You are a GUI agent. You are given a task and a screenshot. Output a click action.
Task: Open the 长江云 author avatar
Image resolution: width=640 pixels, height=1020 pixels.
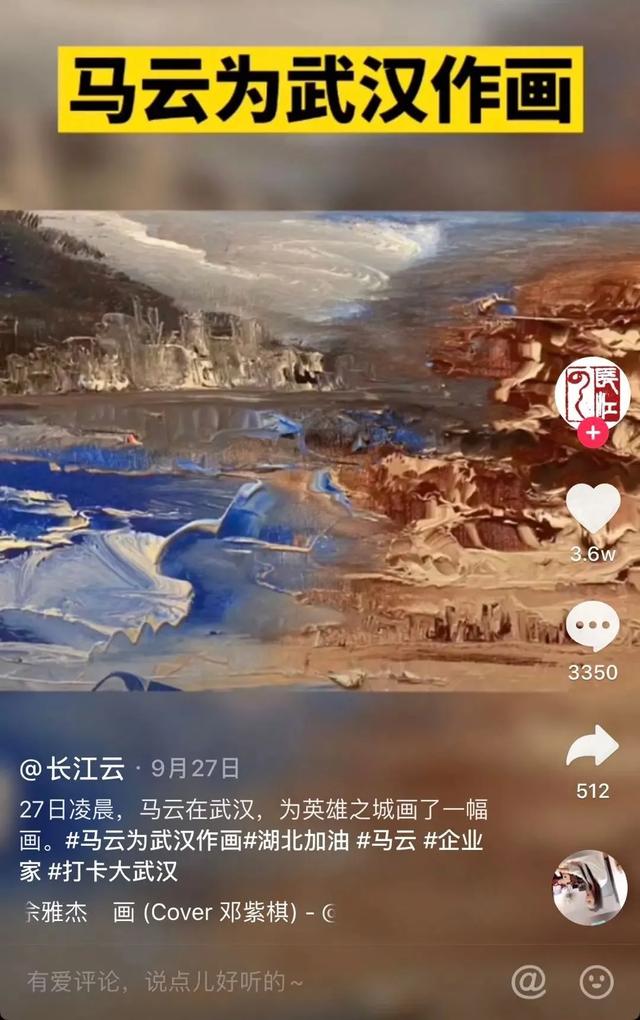click(592, 391)
